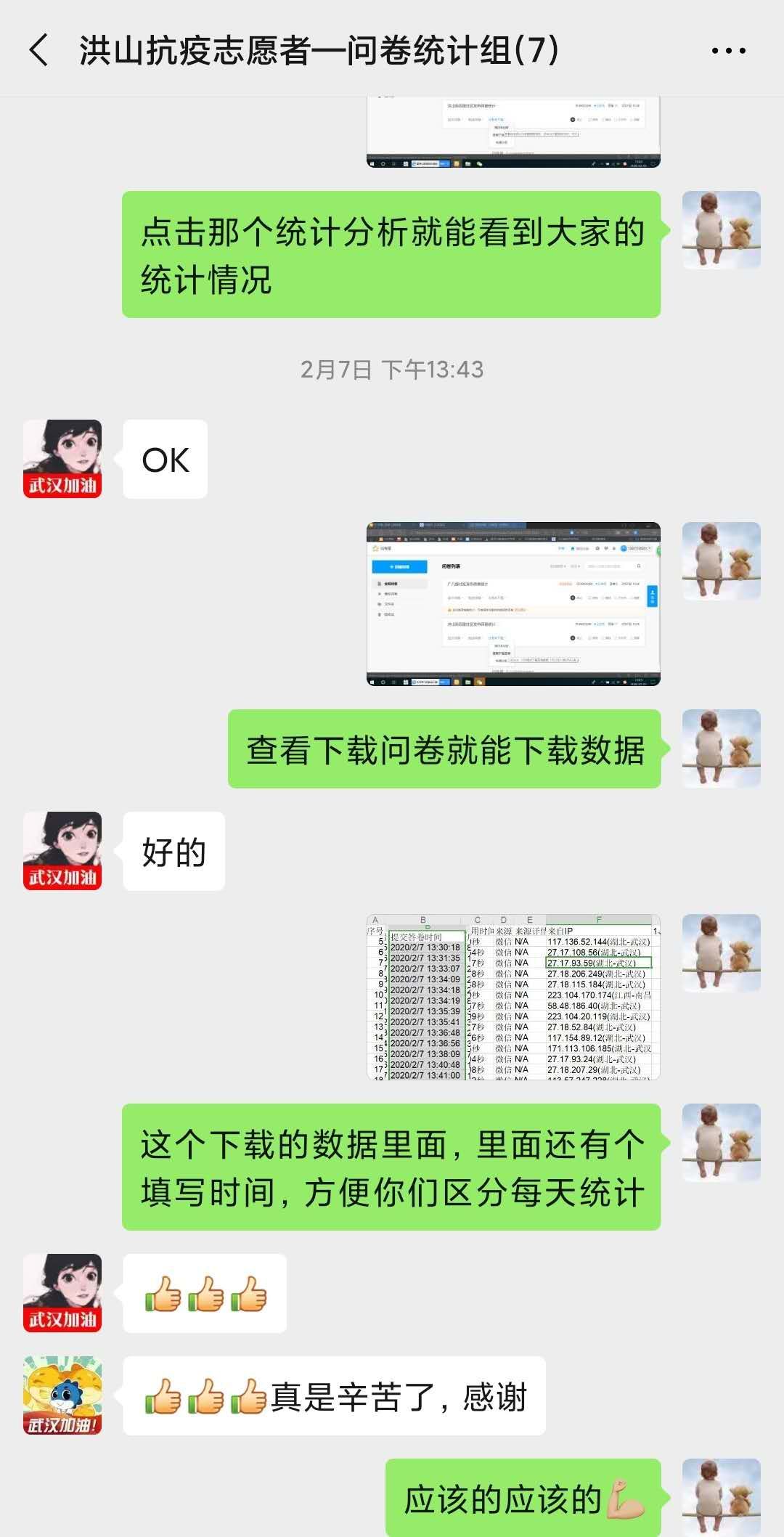Open the chat's three-dot menu
Image resolution: width=784 pixels, height=1537 pixels.
tap(728, 51)
